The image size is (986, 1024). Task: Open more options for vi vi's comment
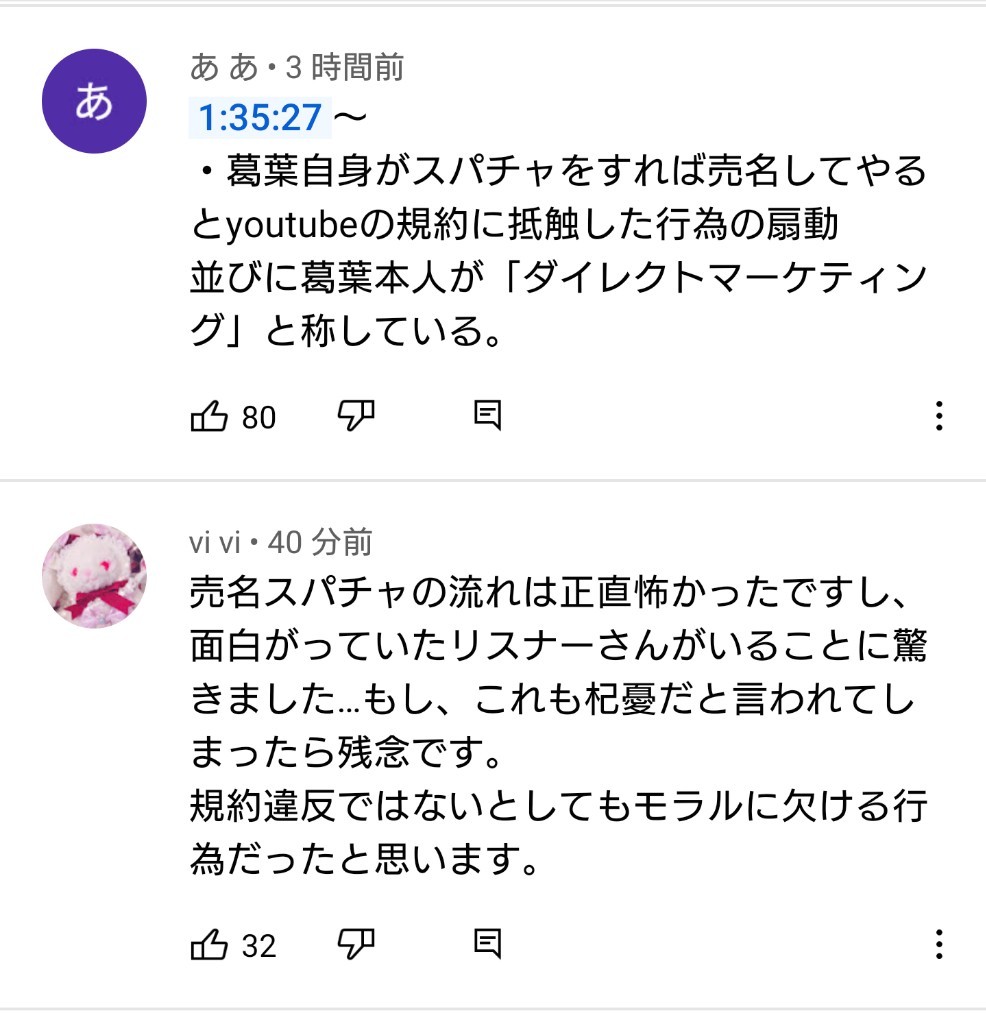939,944
